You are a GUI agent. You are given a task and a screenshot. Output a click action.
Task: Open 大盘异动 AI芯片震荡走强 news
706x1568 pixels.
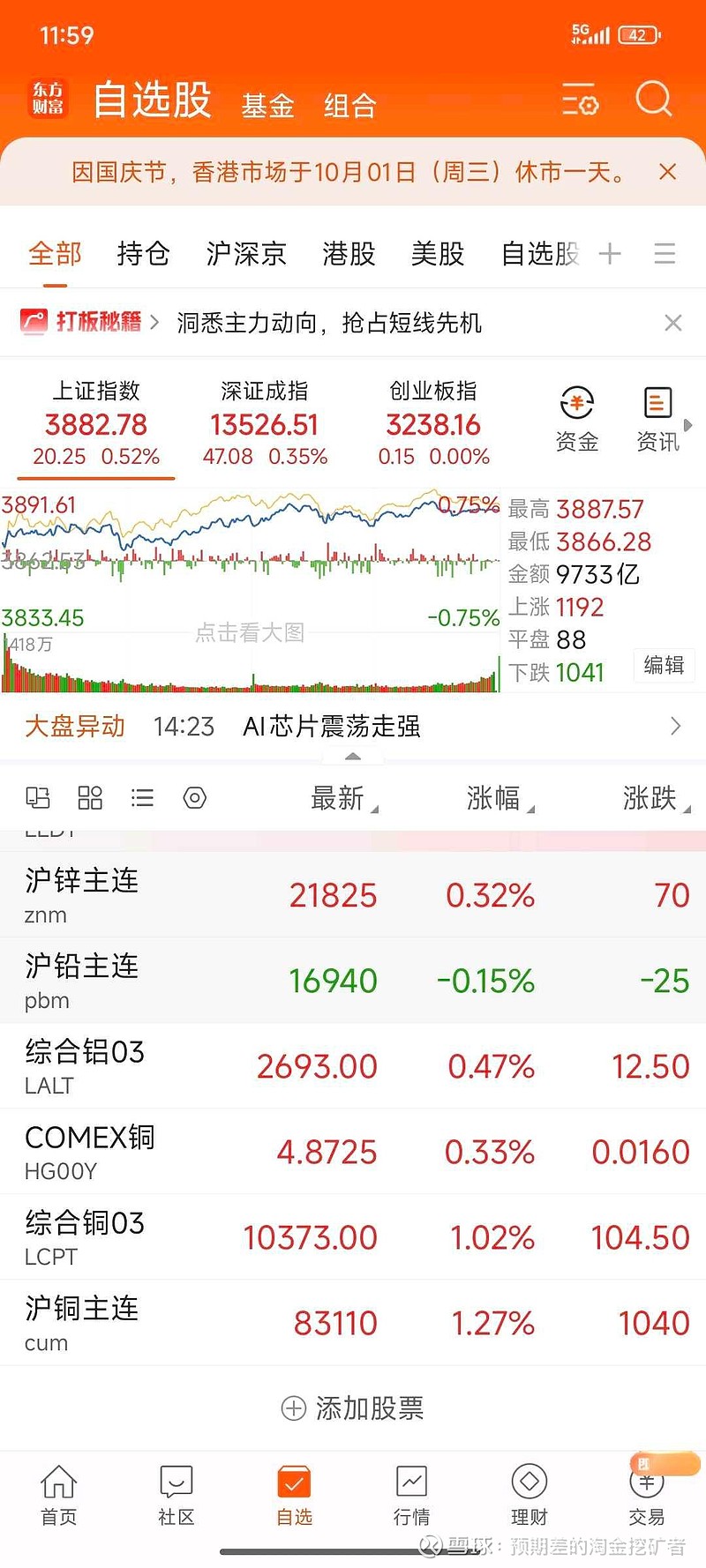coord(353,727)
